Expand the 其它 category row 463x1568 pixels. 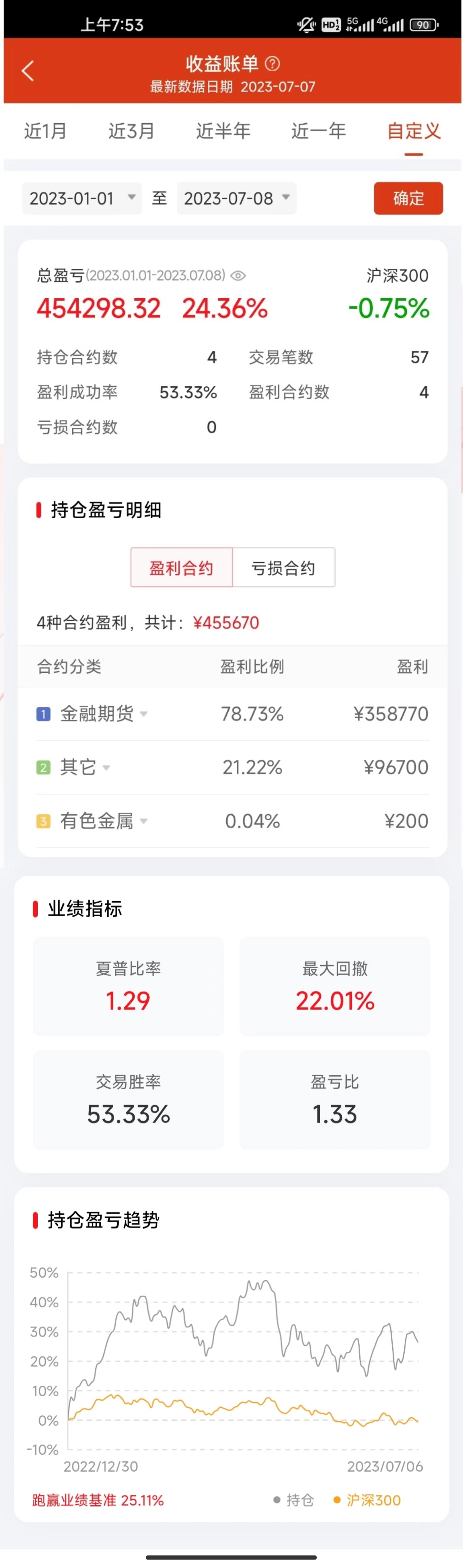[85, 767]
